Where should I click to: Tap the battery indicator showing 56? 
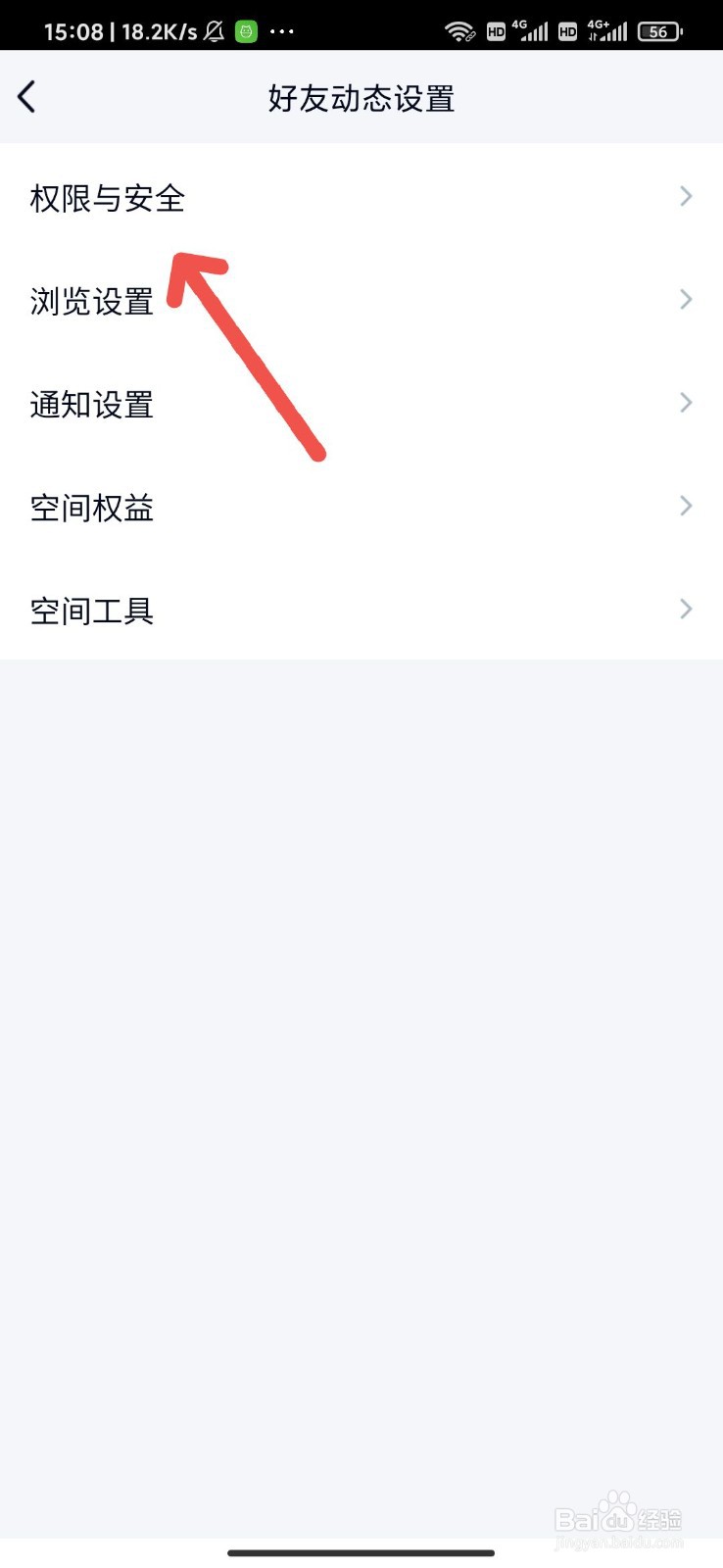(x=658, y=30)
